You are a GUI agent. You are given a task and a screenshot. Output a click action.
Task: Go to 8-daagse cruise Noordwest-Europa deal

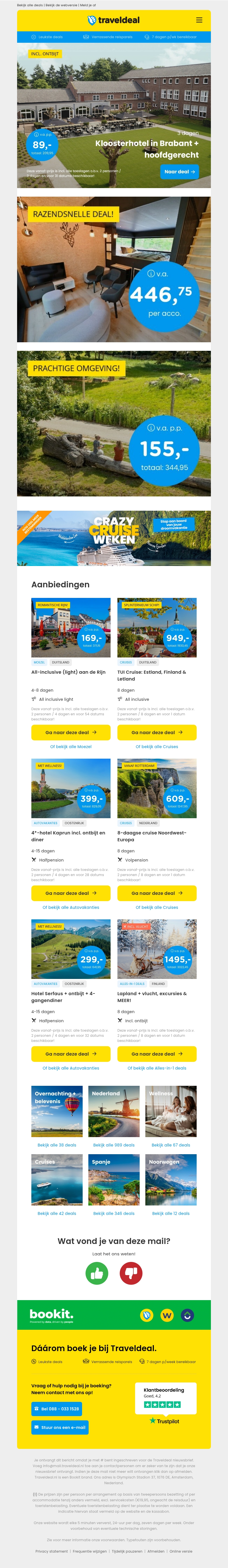[157, 893]
